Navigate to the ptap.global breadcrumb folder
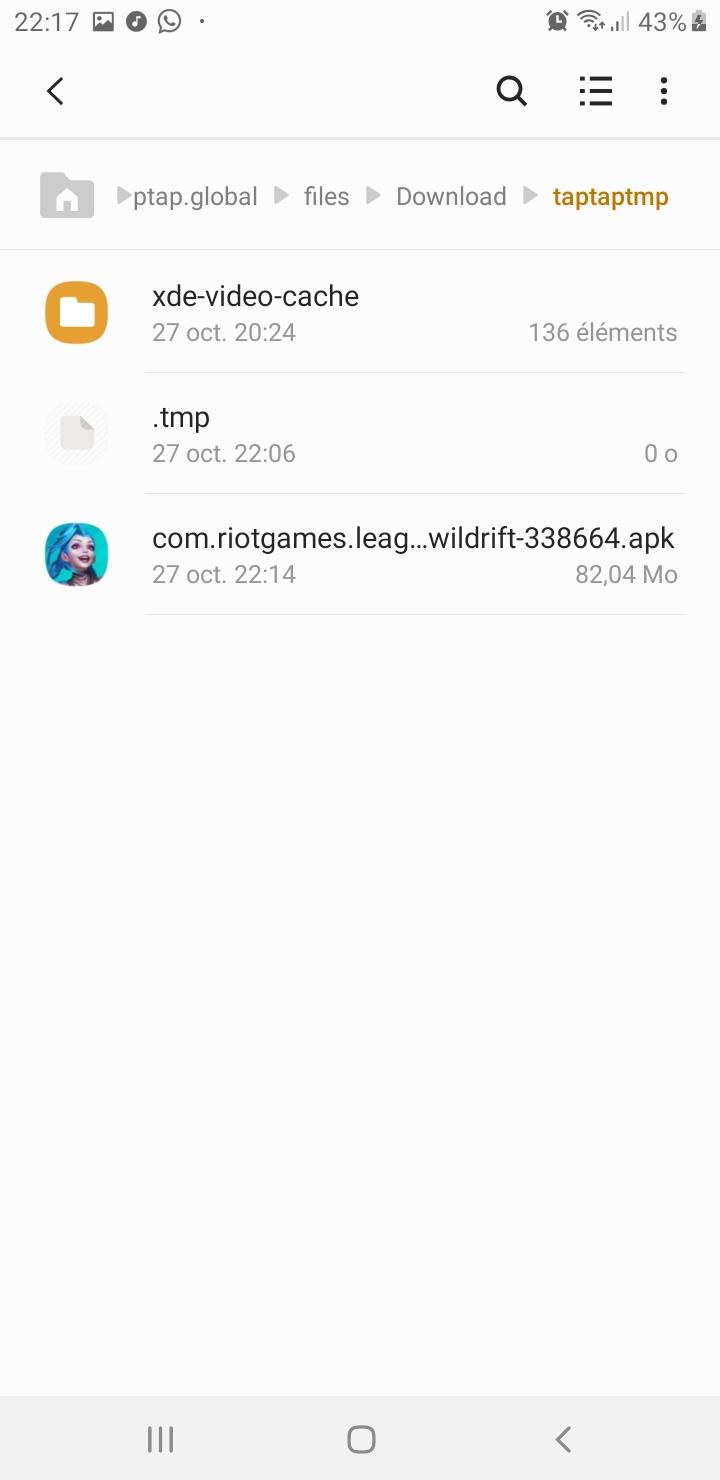The image size is (720, 1480). tap(195, 197)
